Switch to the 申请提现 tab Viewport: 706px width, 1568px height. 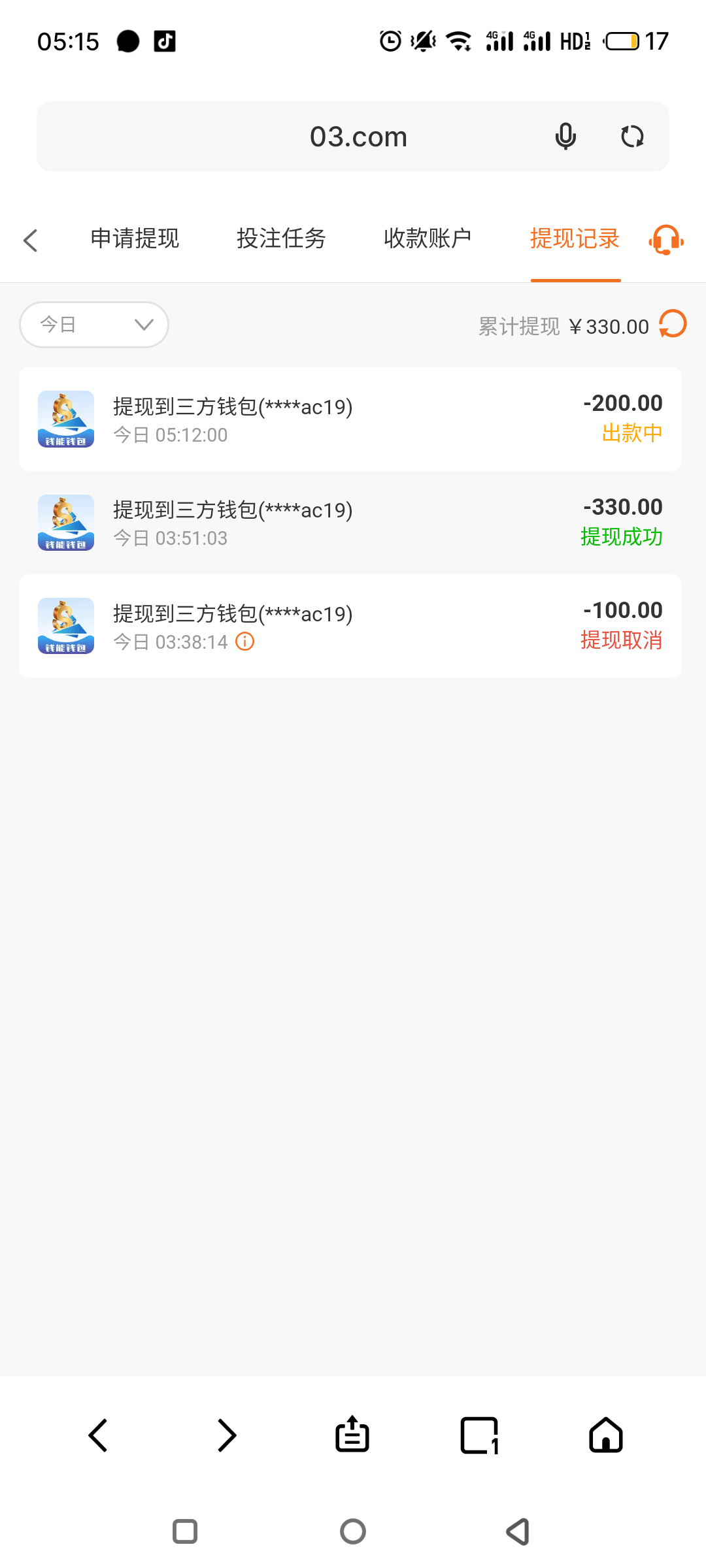135,238
